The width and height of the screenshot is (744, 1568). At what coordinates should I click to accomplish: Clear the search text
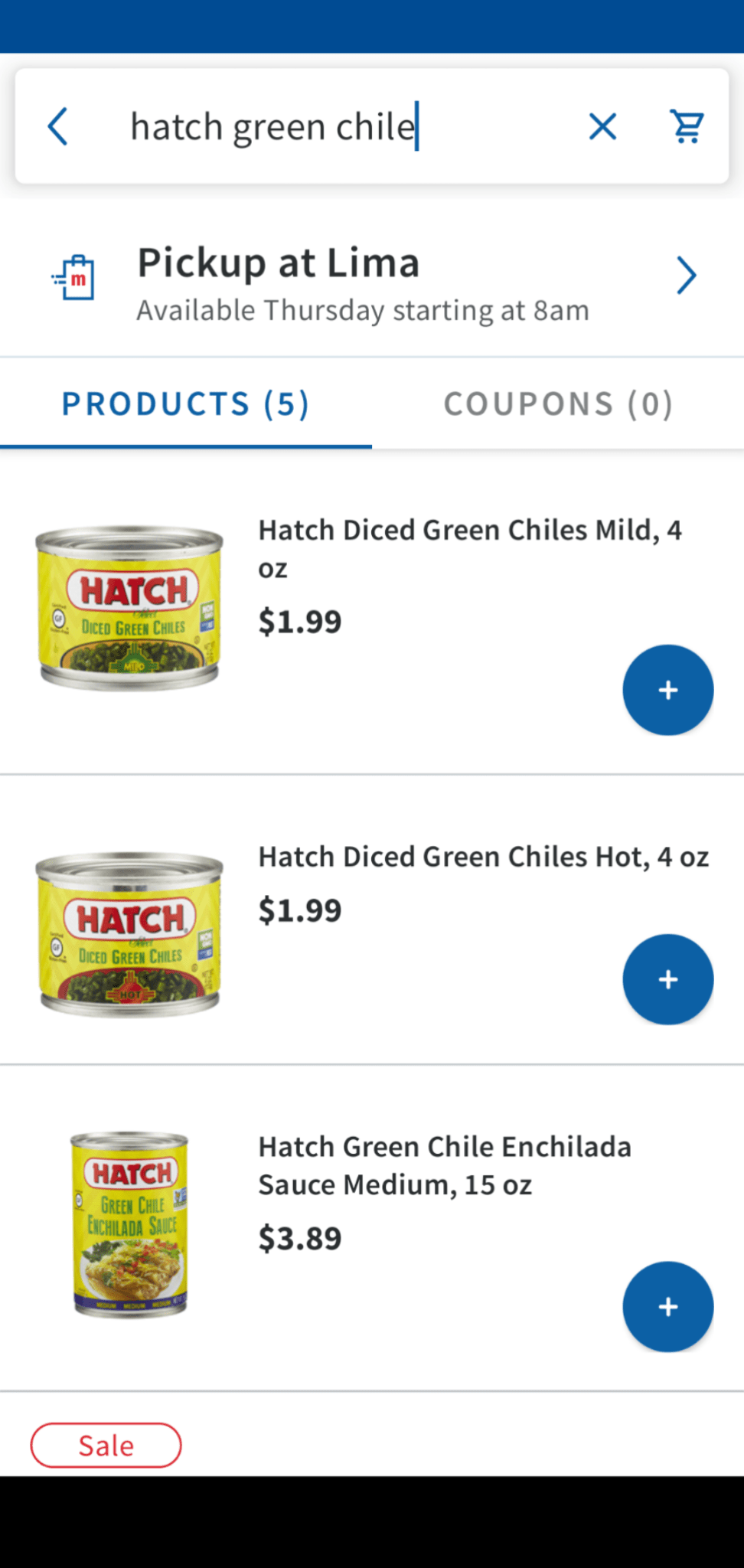click(x=602, y=126)
